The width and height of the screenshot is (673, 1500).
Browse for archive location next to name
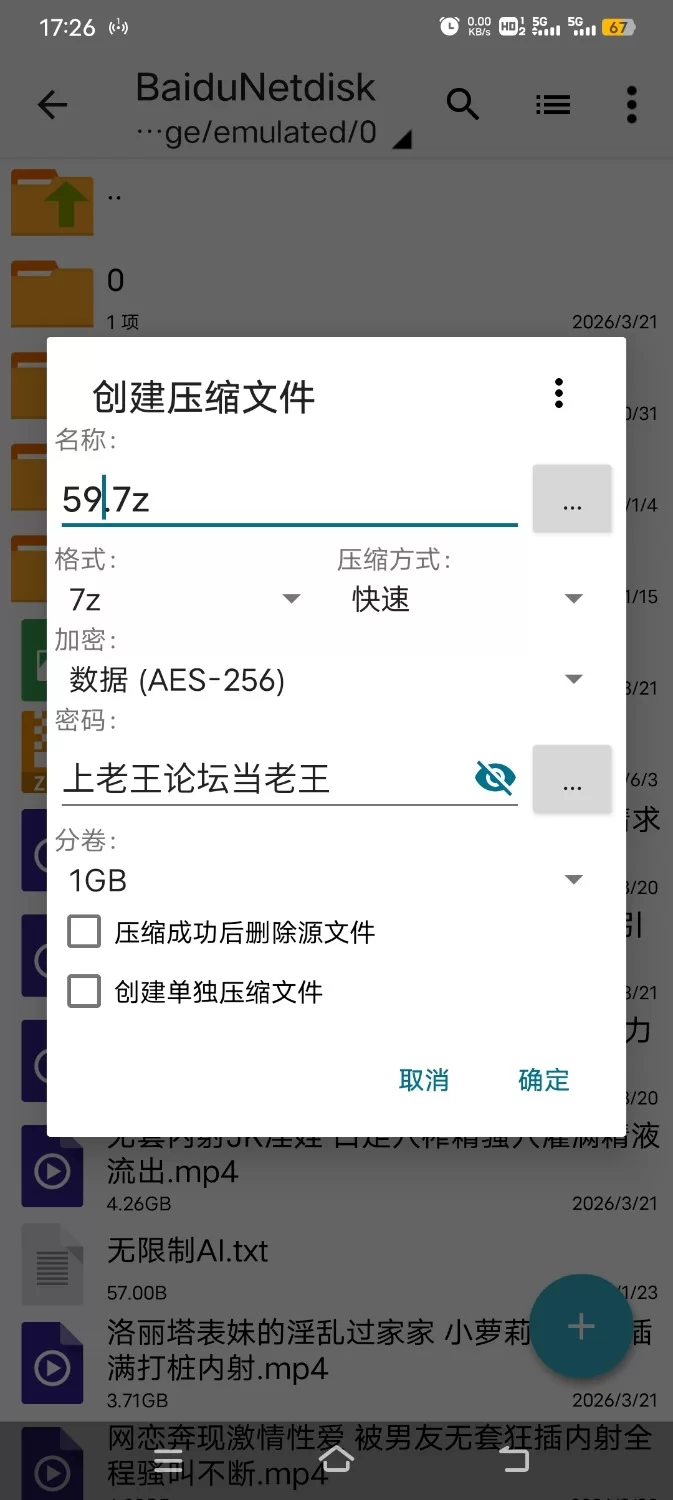[x=571, y=499]
